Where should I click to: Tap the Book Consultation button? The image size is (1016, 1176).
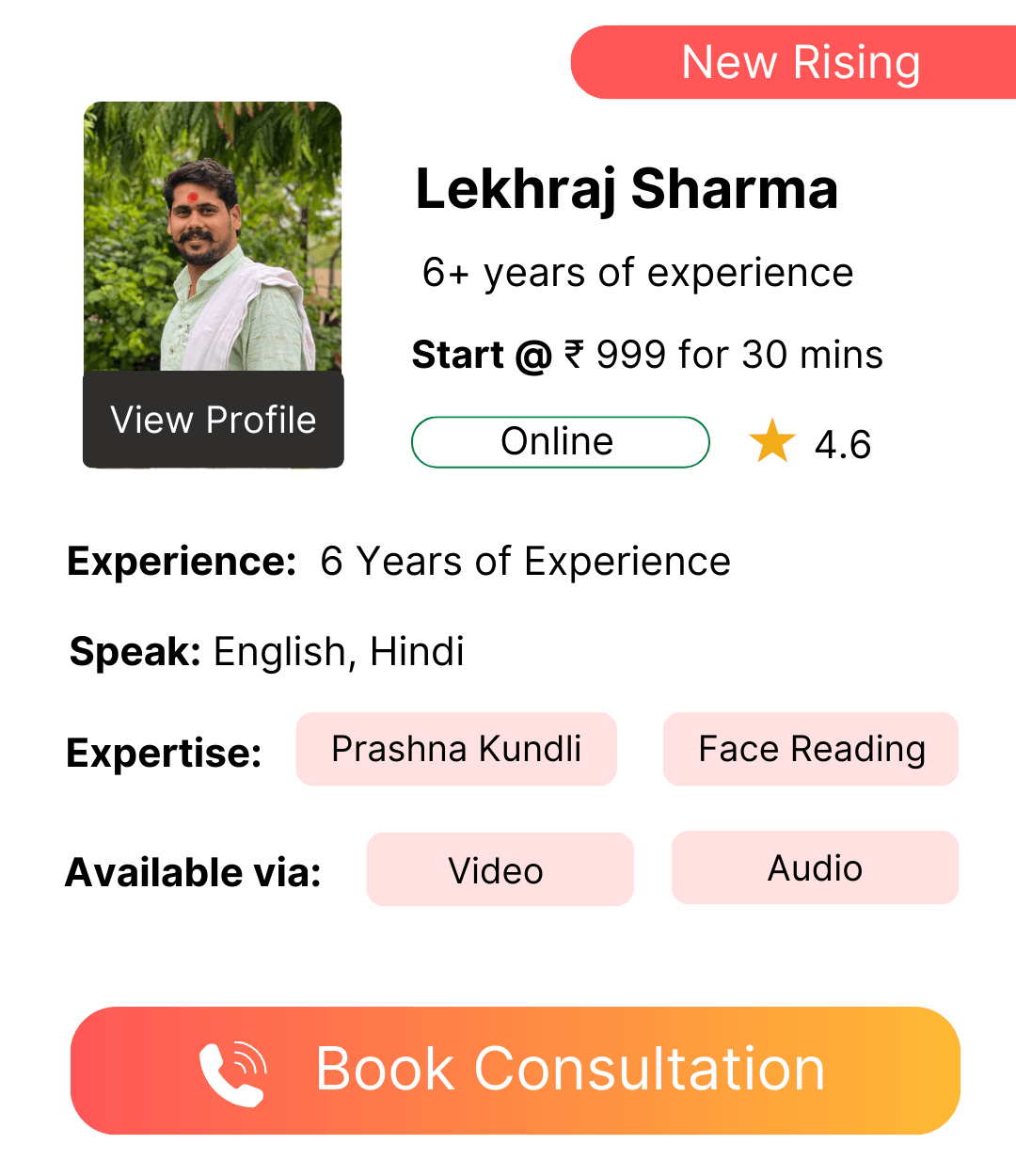(516, 1070)
